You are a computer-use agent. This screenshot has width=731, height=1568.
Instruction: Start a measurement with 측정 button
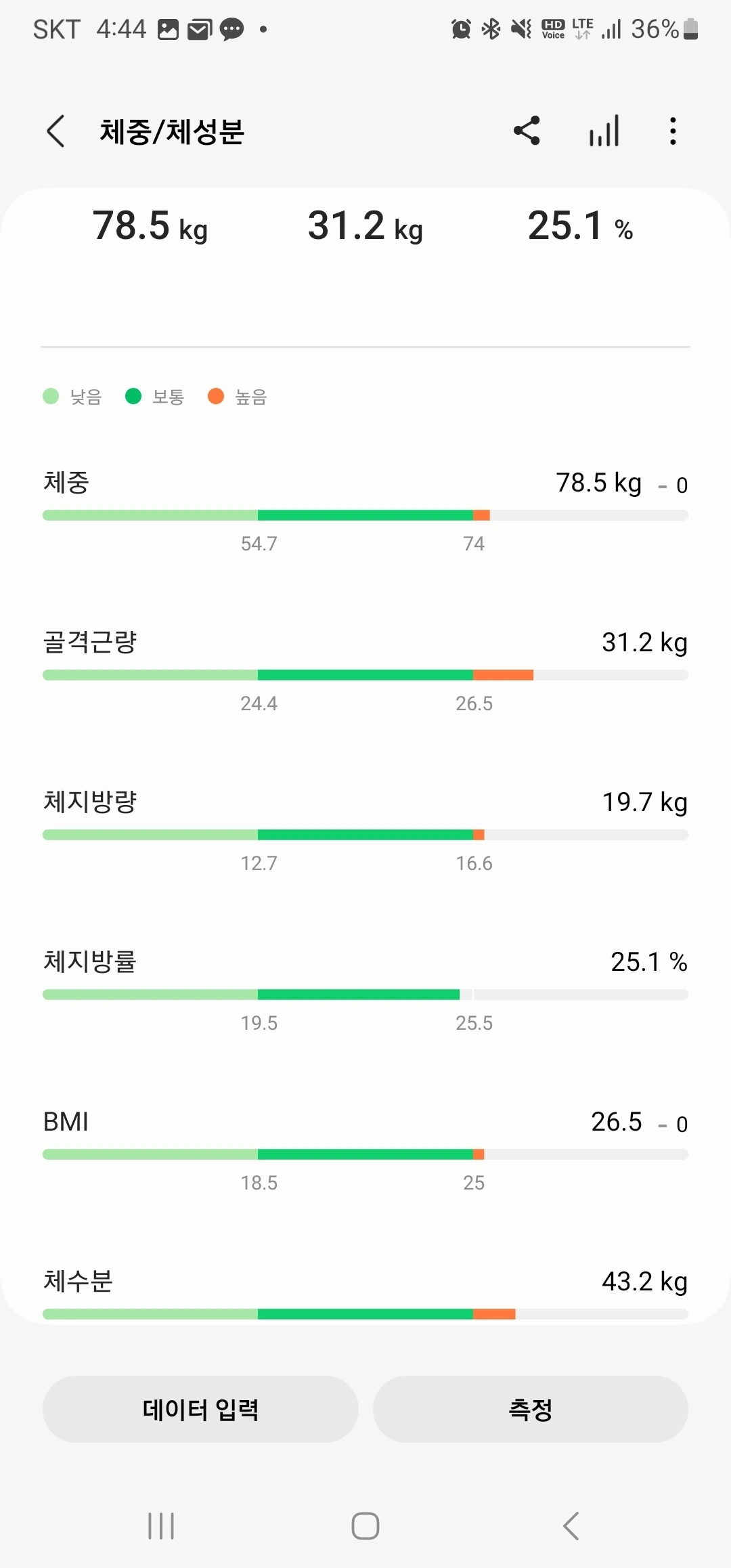530,1409
